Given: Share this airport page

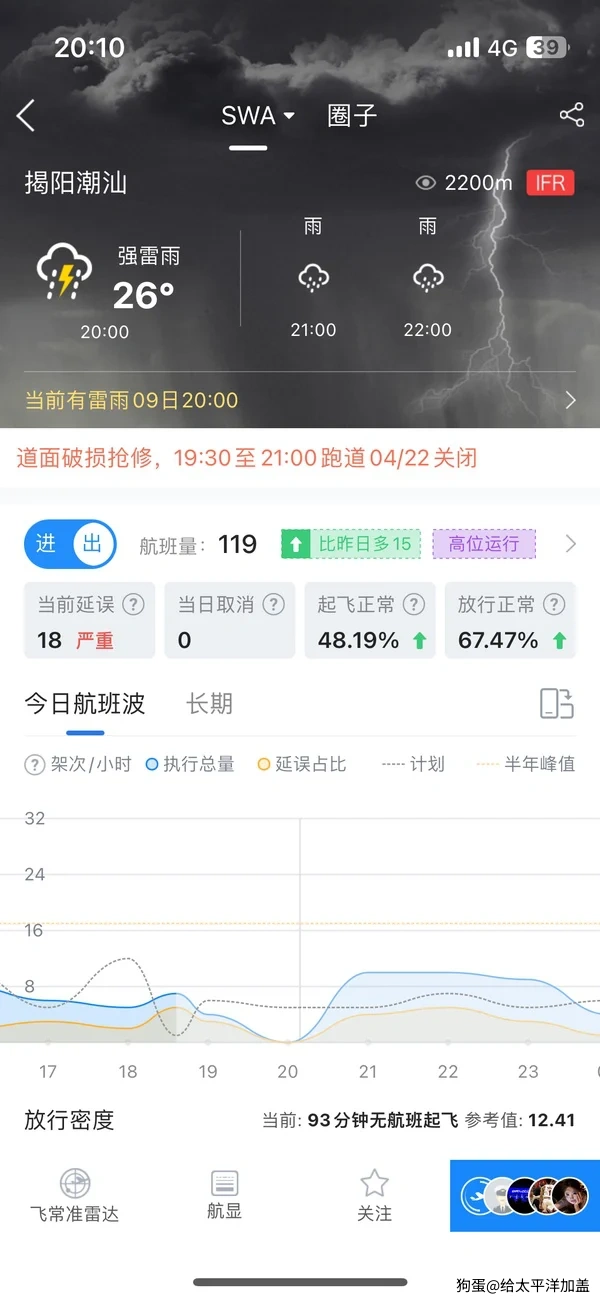Looking at the screenshot, I should pos(572,115).
